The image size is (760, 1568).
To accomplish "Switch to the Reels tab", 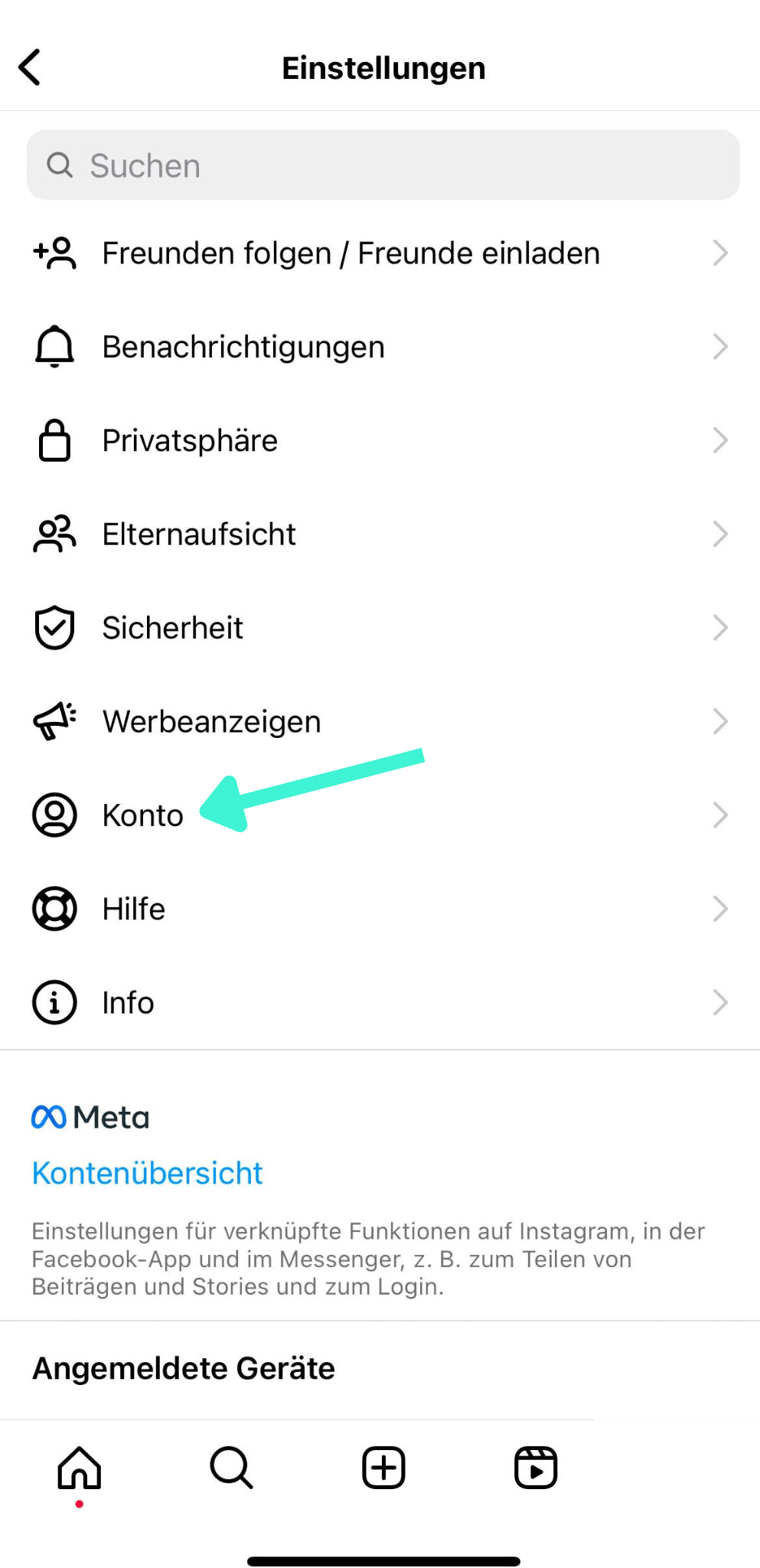I will (536, 1468).
